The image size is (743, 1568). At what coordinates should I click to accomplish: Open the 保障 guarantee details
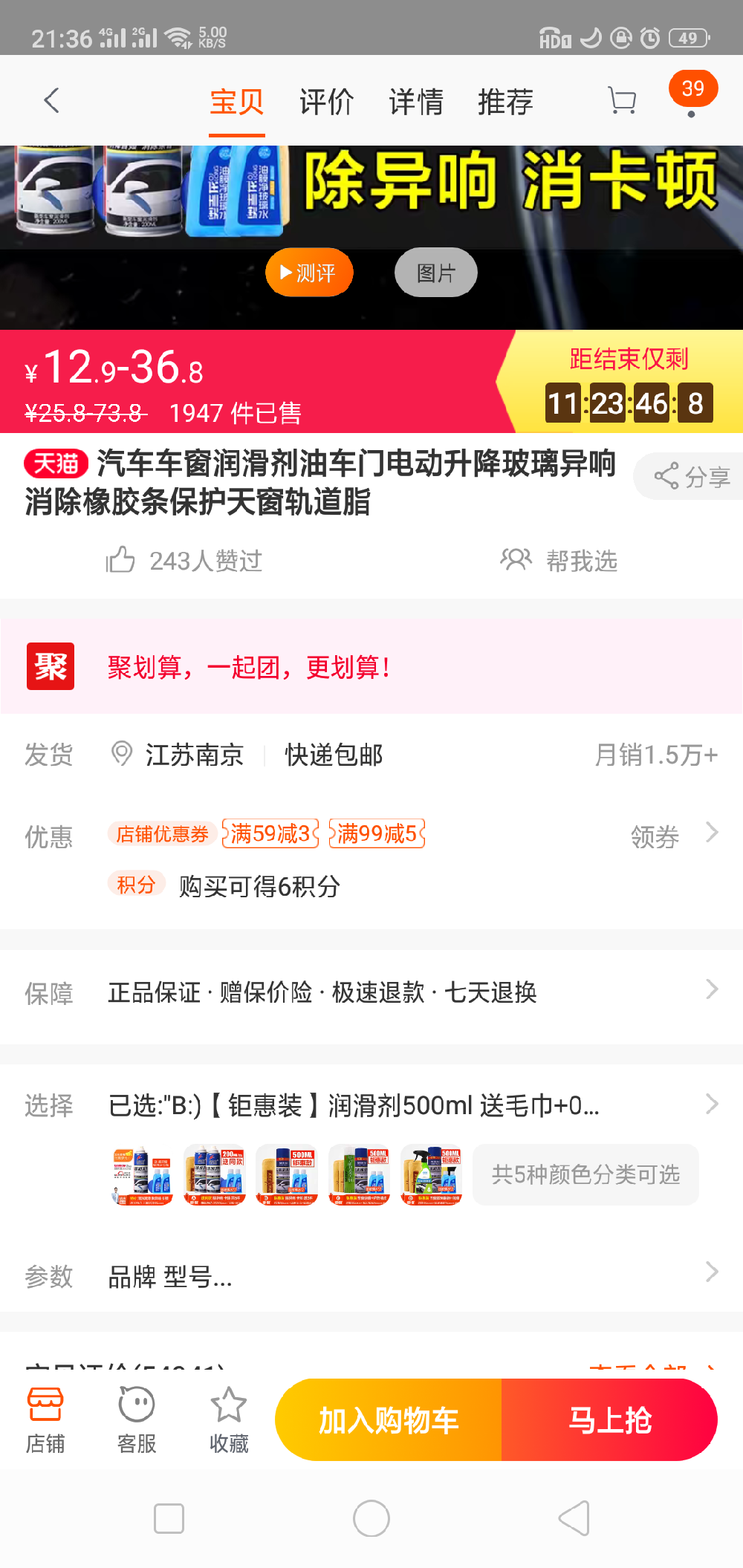coord(371,992)
